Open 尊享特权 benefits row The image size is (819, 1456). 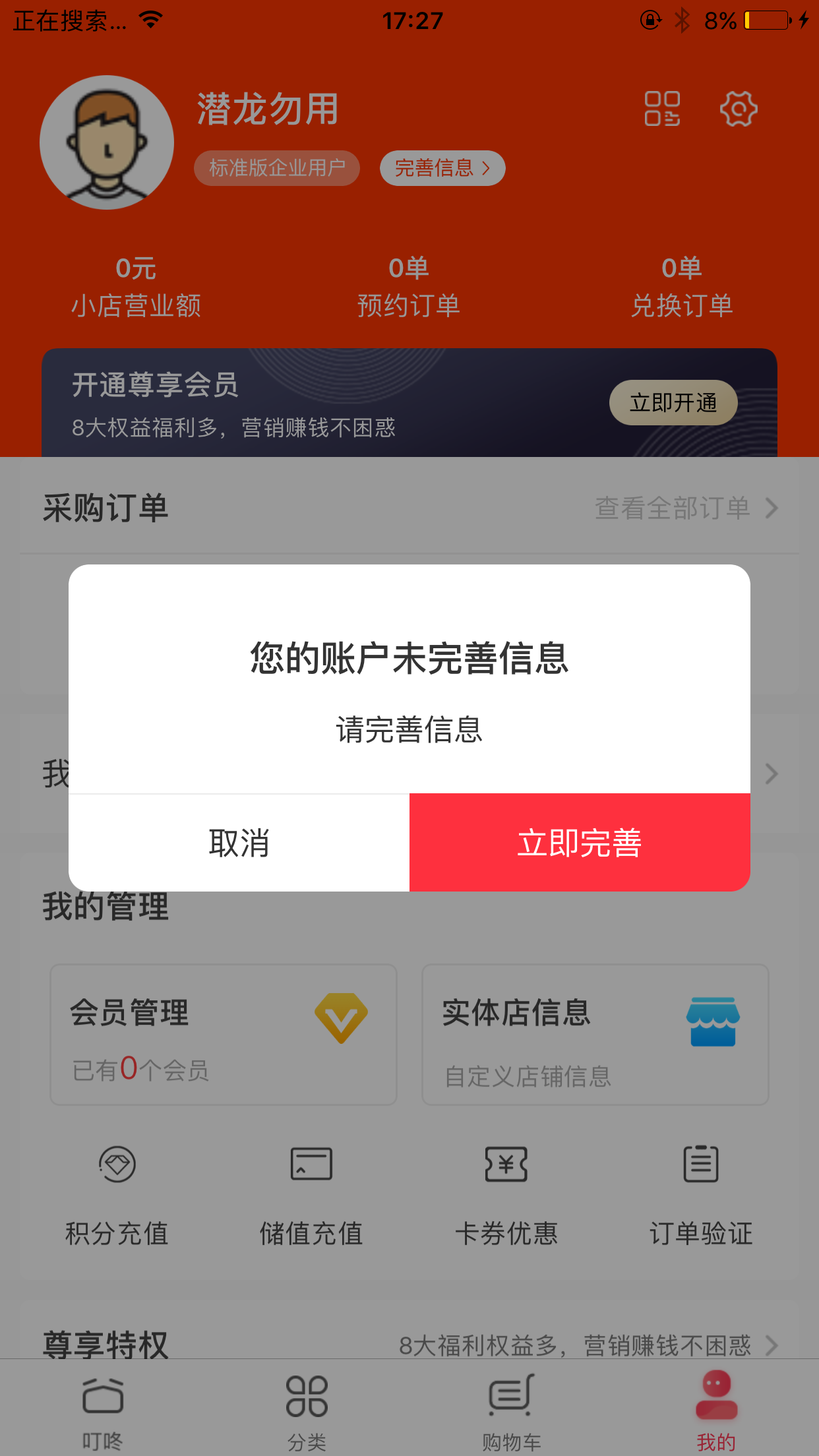click(409, 1344)
